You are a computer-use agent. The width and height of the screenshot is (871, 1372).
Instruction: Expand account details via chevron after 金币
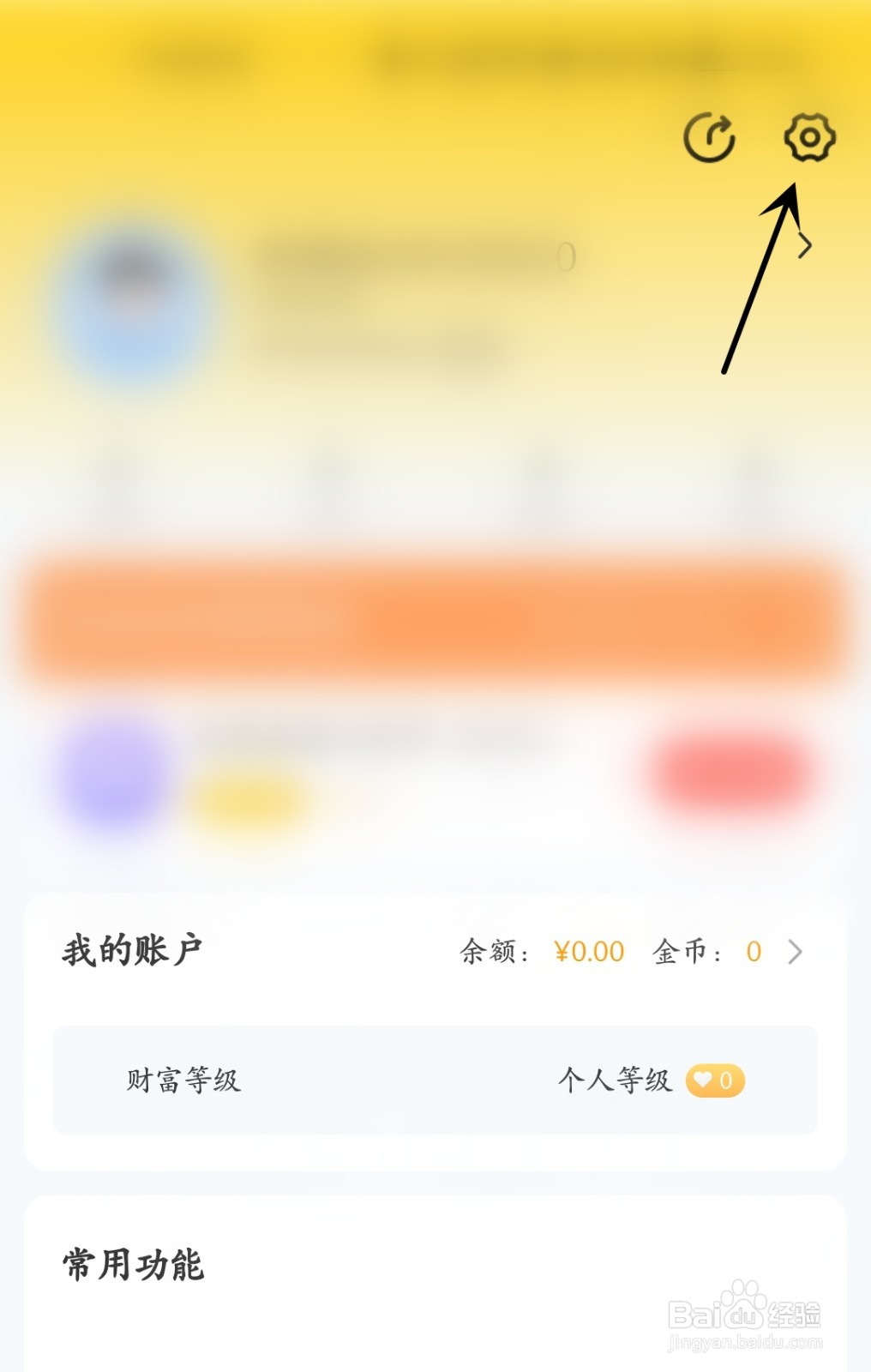coord(796,952)
